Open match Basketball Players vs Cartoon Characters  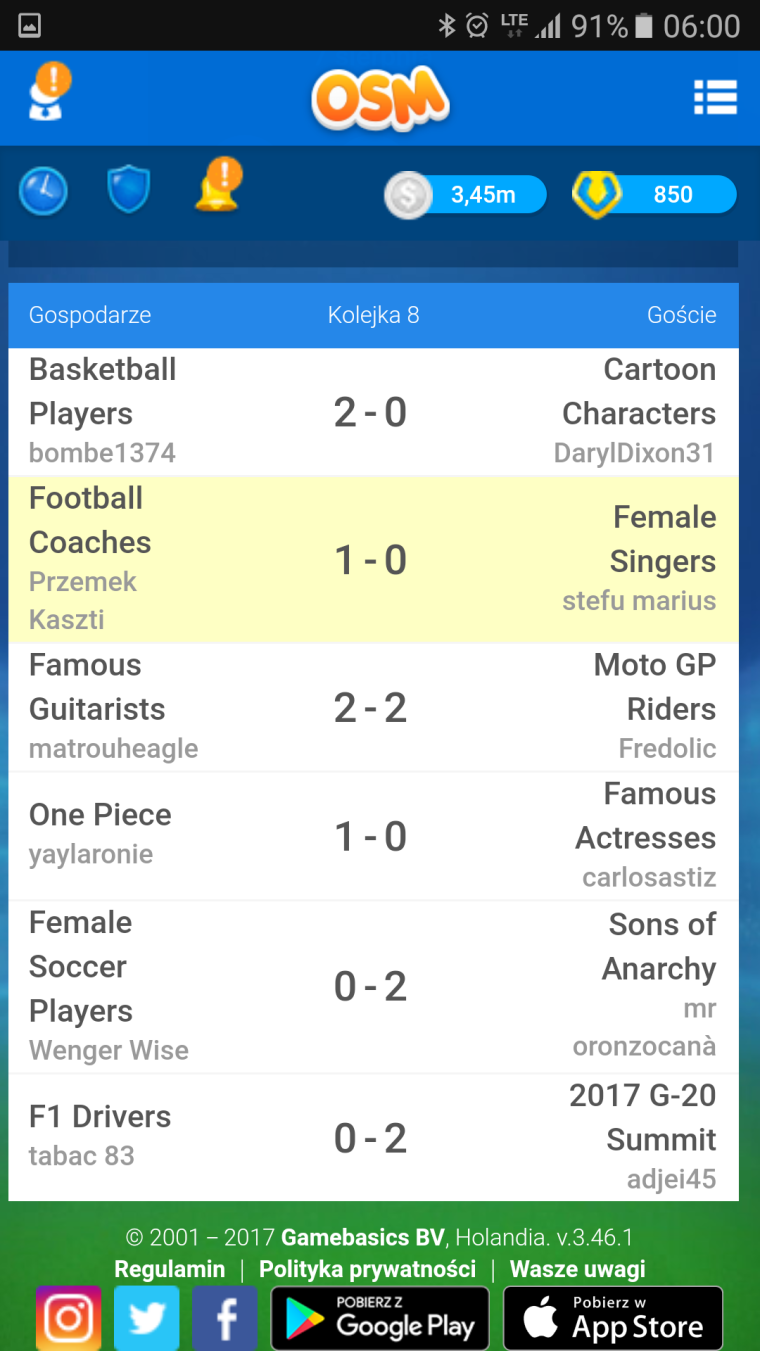[373, 412]
